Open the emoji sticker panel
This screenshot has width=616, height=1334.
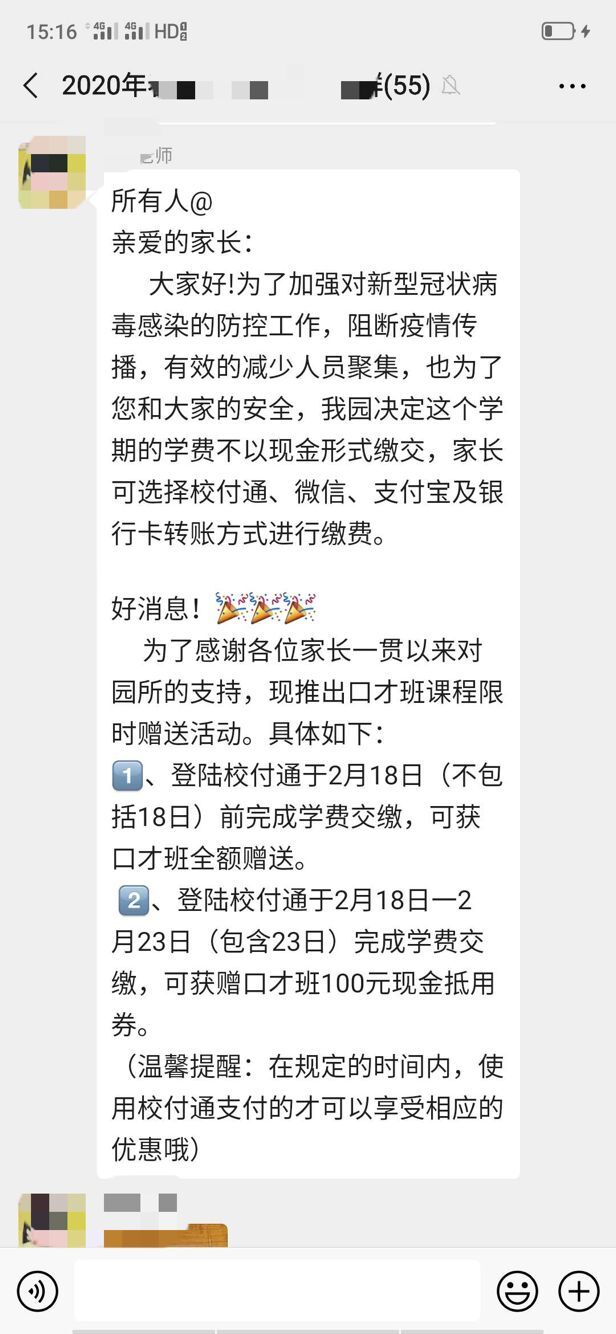click(x=517, y=1291)
